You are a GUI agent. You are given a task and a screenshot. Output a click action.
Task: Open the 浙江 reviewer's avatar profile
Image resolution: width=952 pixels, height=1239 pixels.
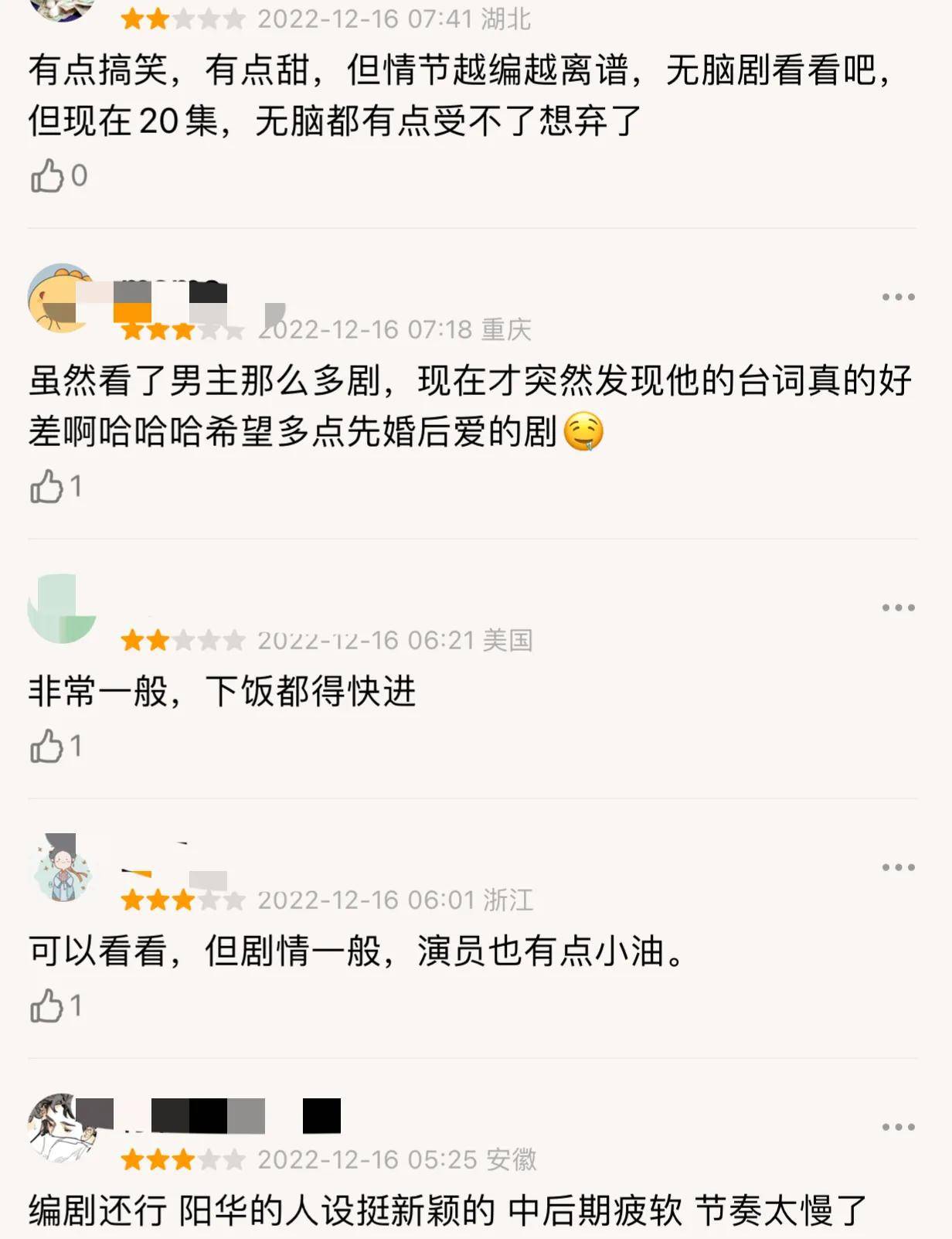[62, 869]
